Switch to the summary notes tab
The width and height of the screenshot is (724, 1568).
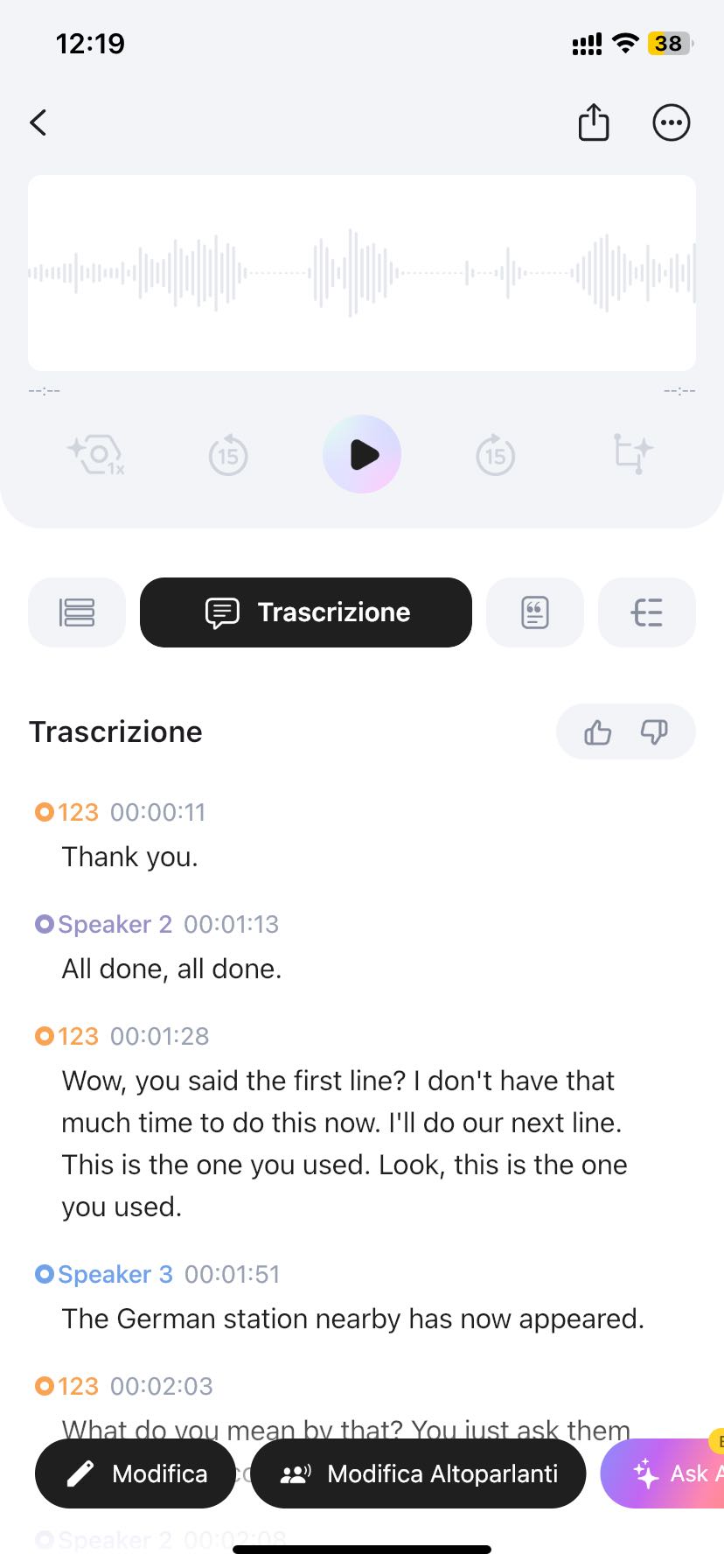point(535,612)
